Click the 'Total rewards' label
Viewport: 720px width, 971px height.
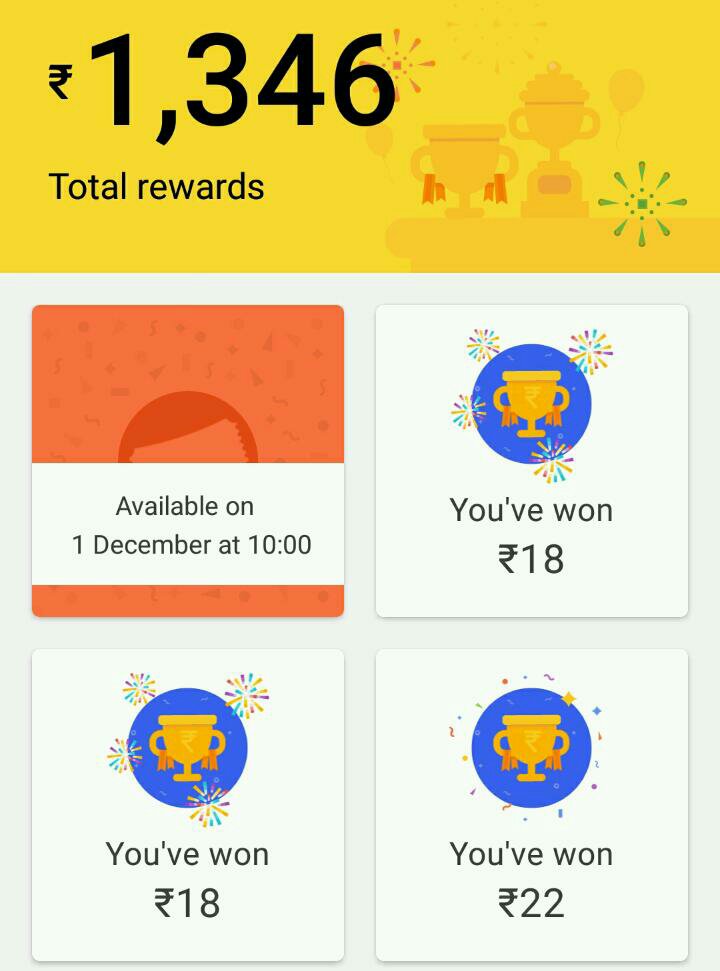pyautogui.click(x=155, y=186)
